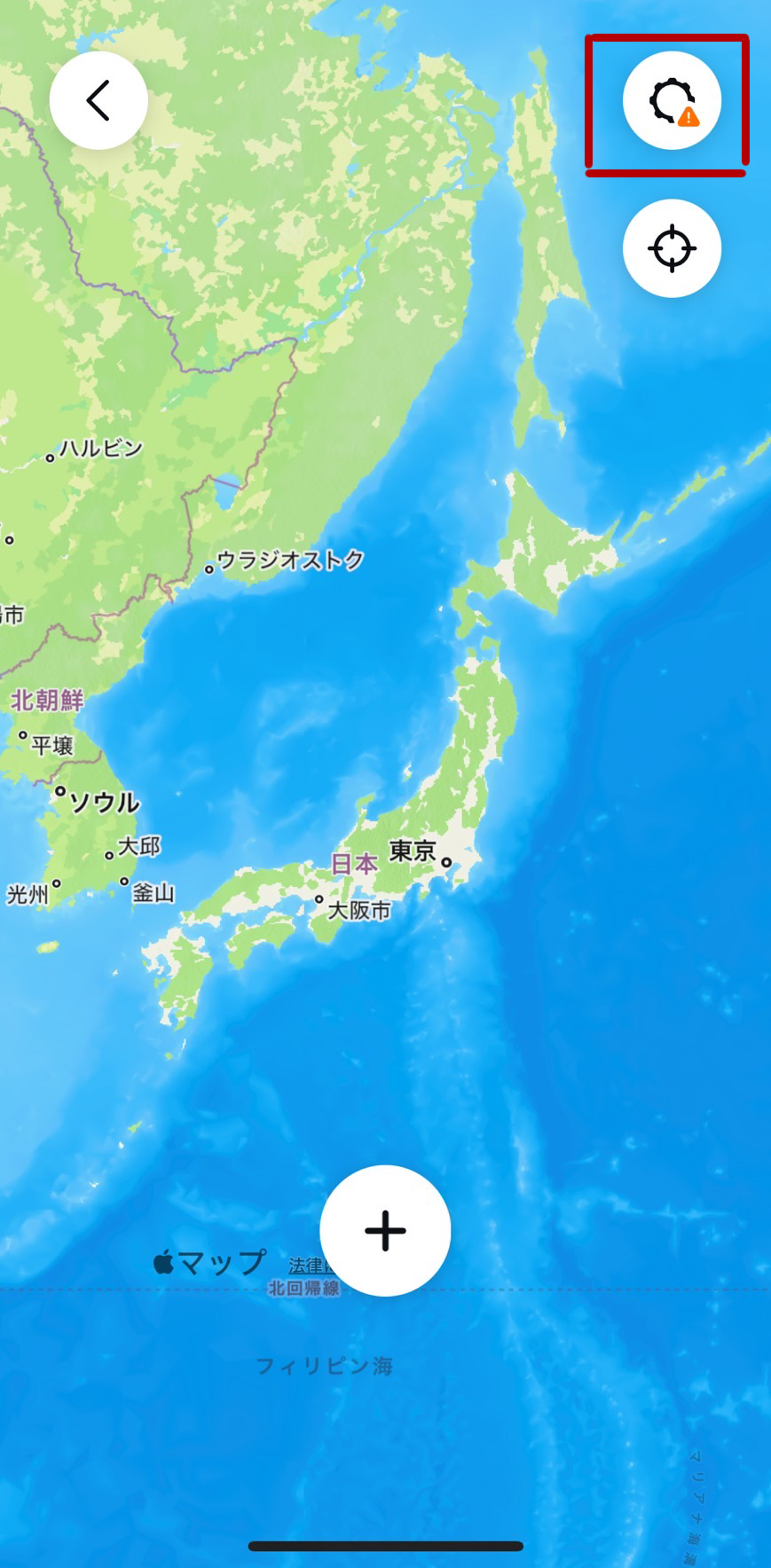
Task: Open the settings gear with warning badge
Action: [x=672, y=100]
